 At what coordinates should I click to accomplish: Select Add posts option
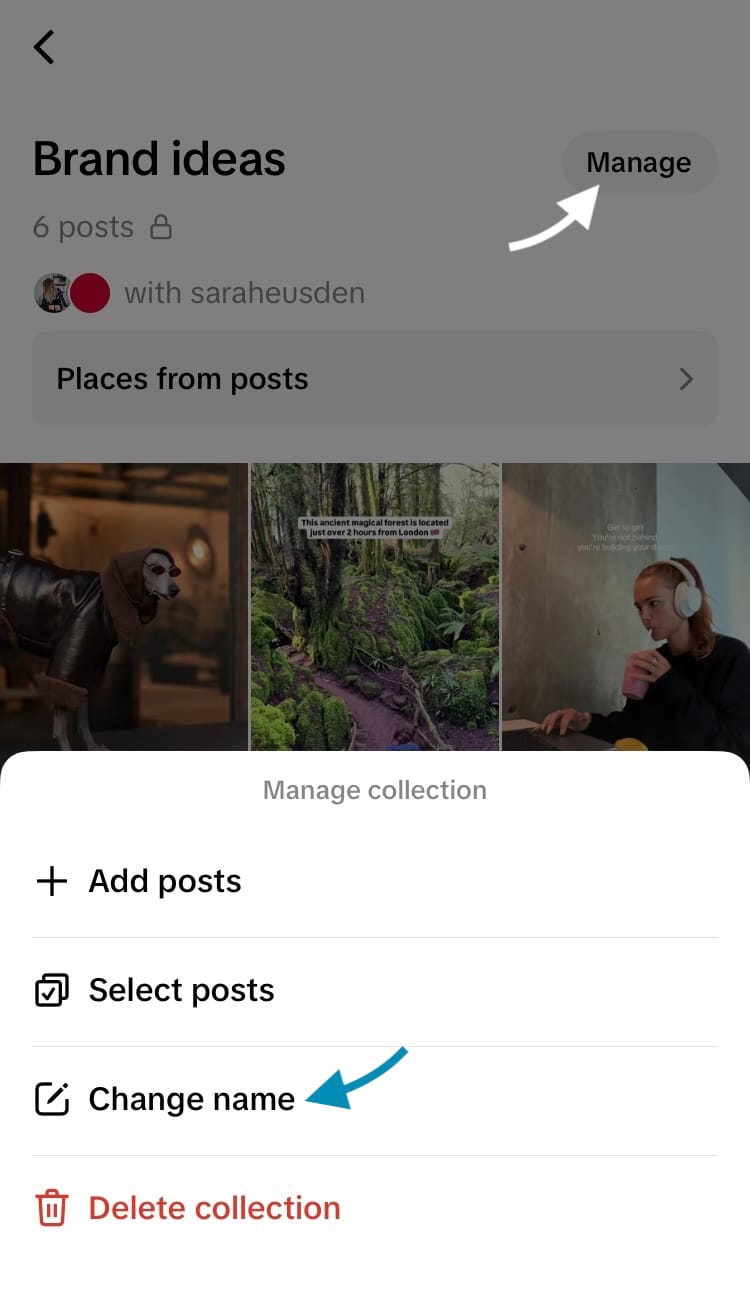165,881
